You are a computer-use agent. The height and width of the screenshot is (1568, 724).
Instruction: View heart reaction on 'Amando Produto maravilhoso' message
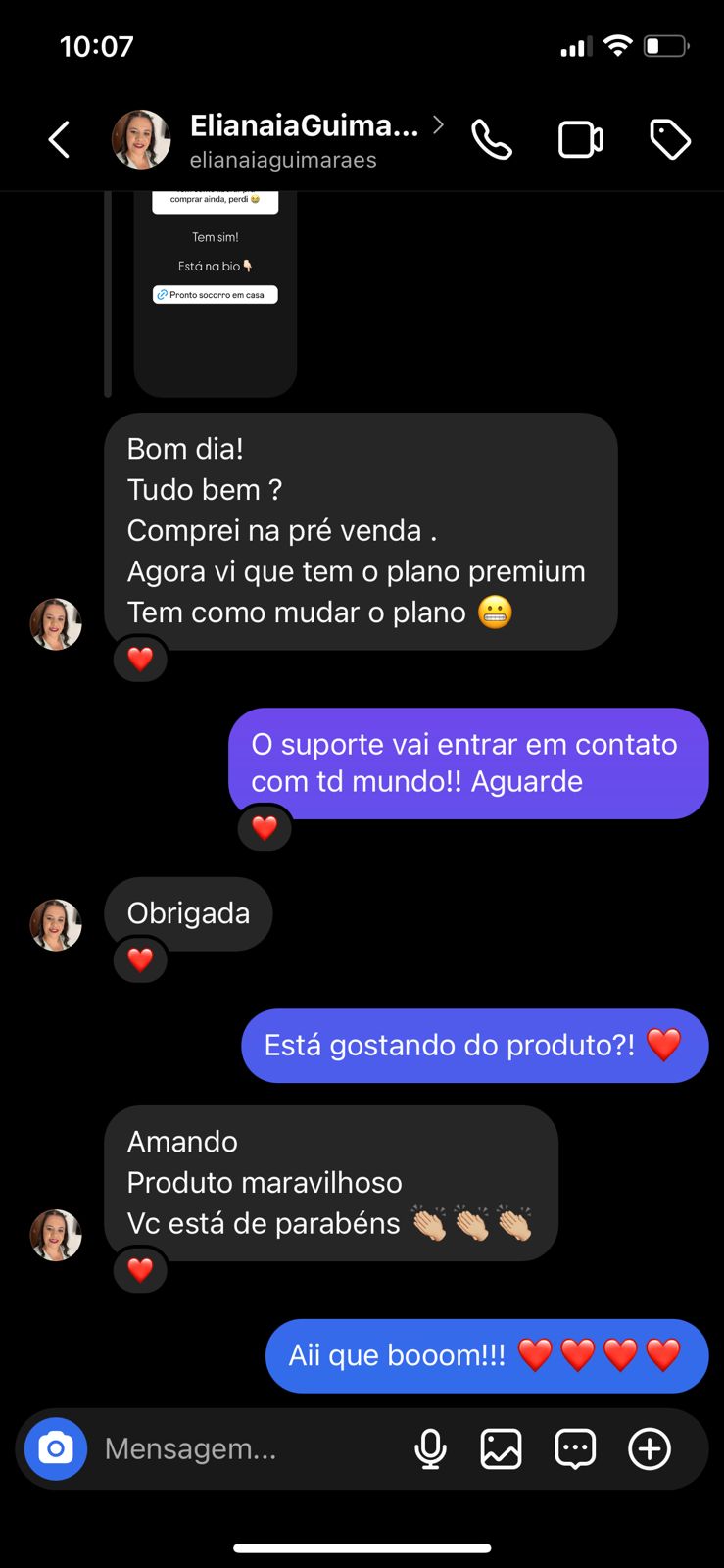pos(140,1270)
